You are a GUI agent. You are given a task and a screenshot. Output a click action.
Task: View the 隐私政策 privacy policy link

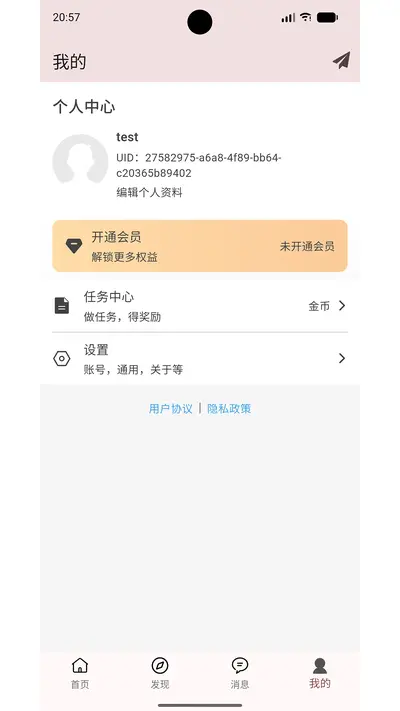pyautogui.click(x=229, y=409)
